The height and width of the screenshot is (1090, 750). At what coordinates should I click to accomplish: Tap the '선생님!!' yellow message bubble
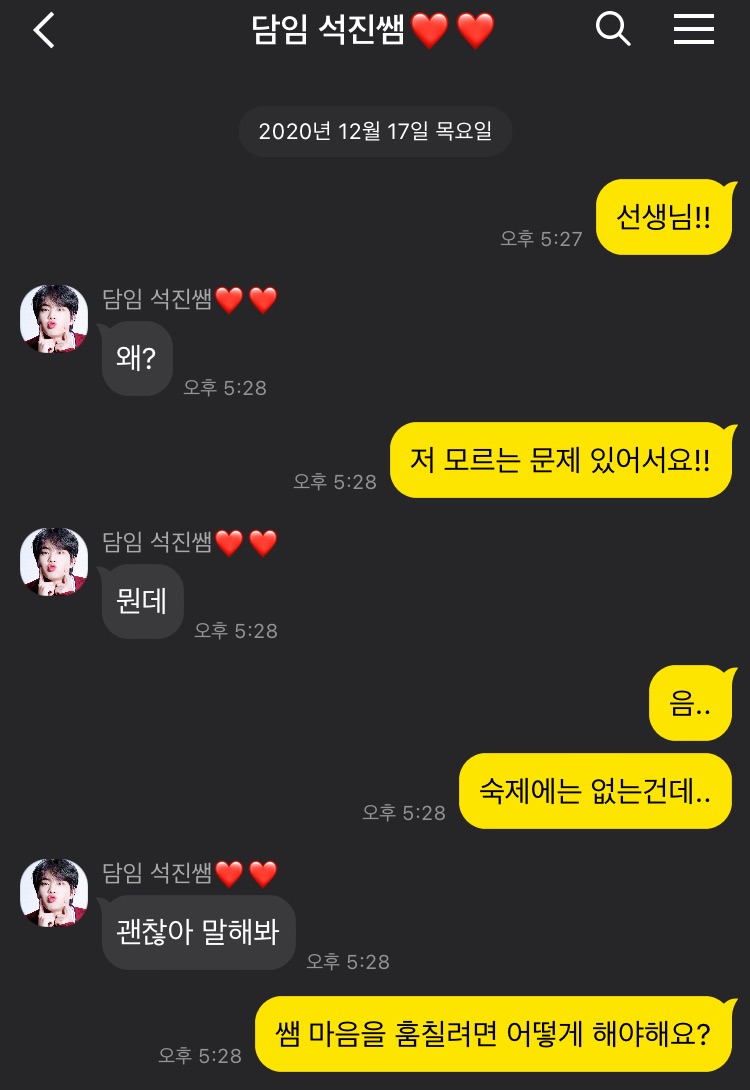click(x=664, y=216)
